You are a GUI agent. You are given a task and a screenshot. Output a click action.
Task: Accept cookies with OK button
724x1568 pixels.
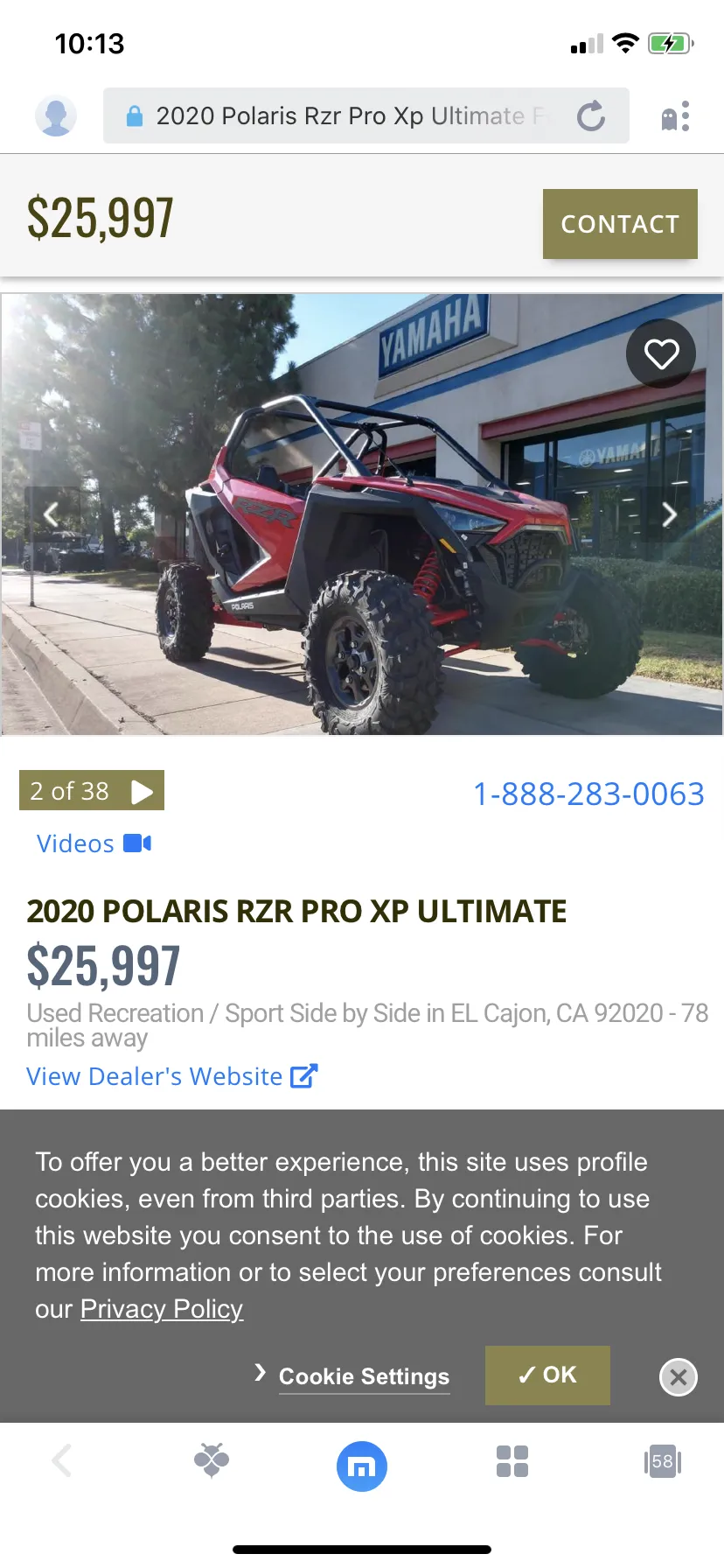pyautogui.click(x=547, y=1375)
